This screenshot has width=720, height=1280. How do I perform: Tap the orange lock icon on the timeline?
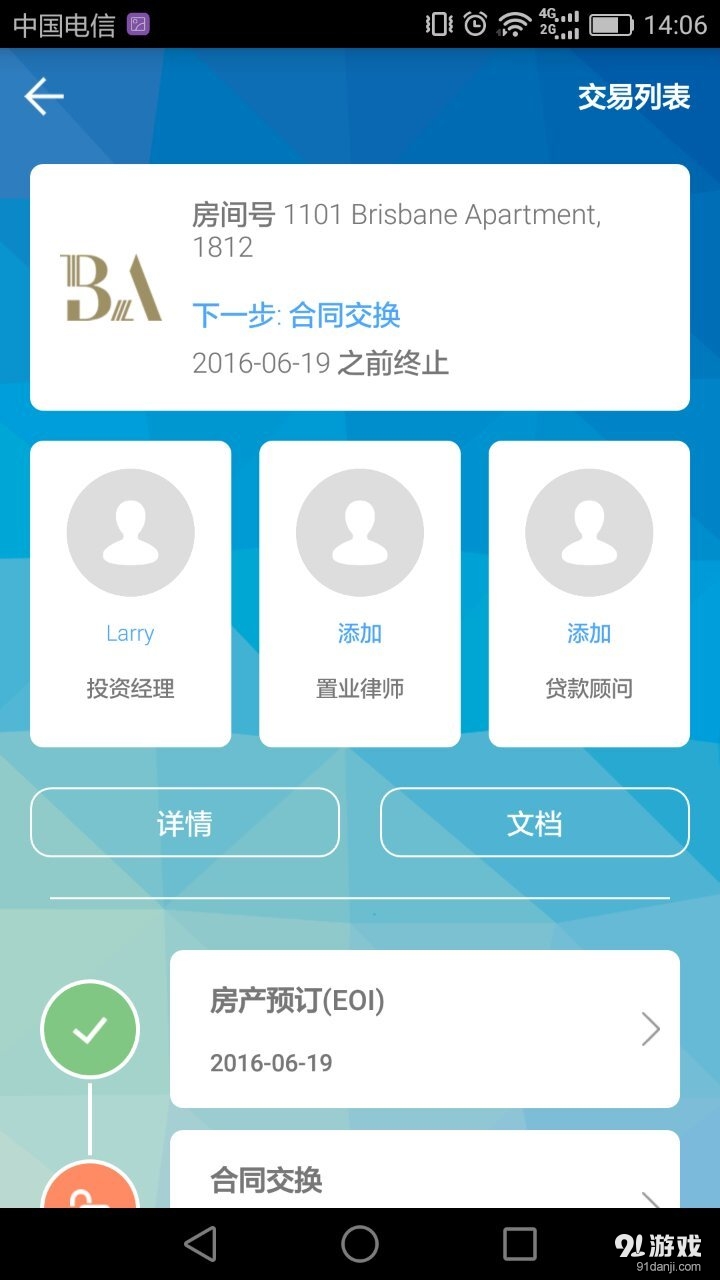90,1195
